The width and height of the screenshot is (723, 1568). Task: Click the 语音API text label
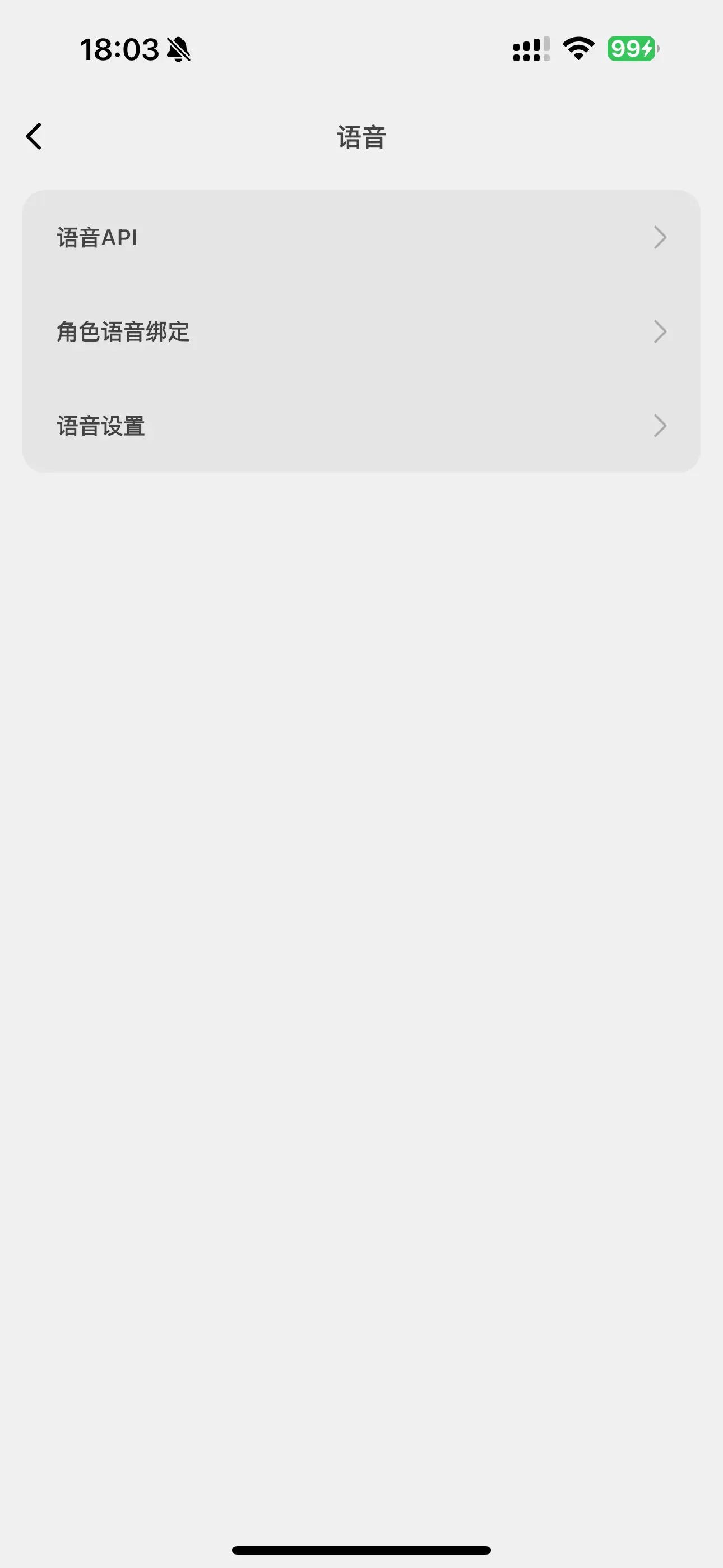98,237
